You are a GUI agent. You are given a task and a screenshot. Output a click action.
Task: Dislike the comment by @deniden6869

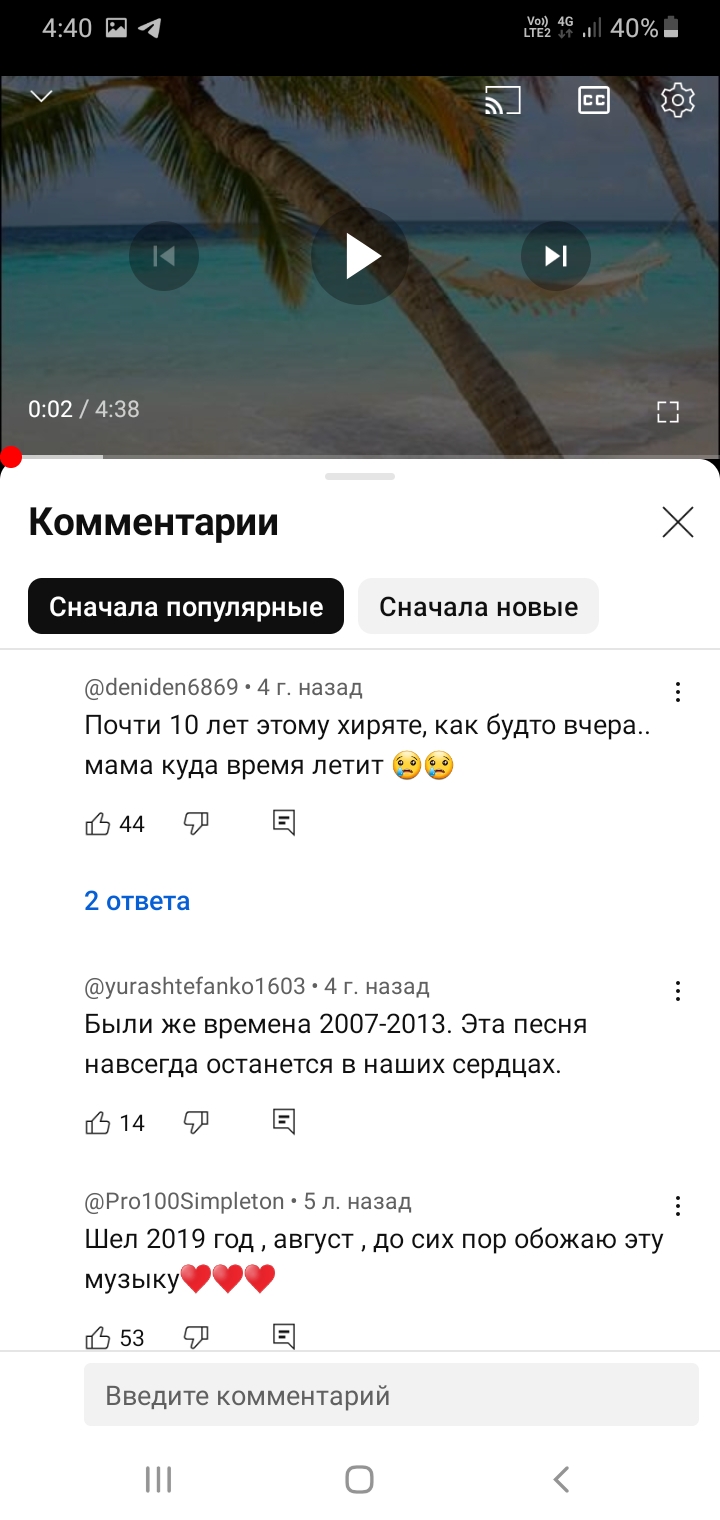(196, 824)
